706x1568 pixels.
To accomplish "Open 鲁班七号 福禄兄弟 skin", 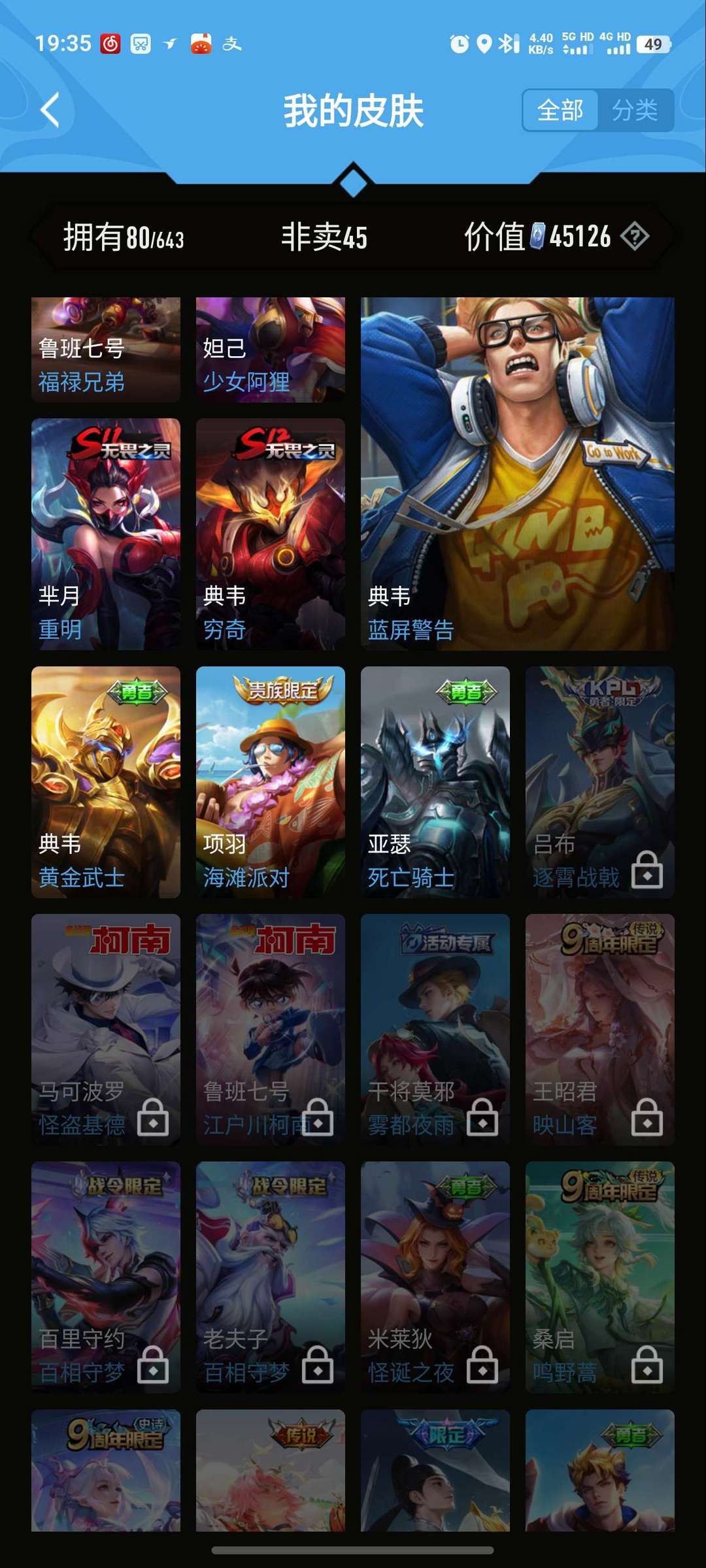I will pos(106,350).
